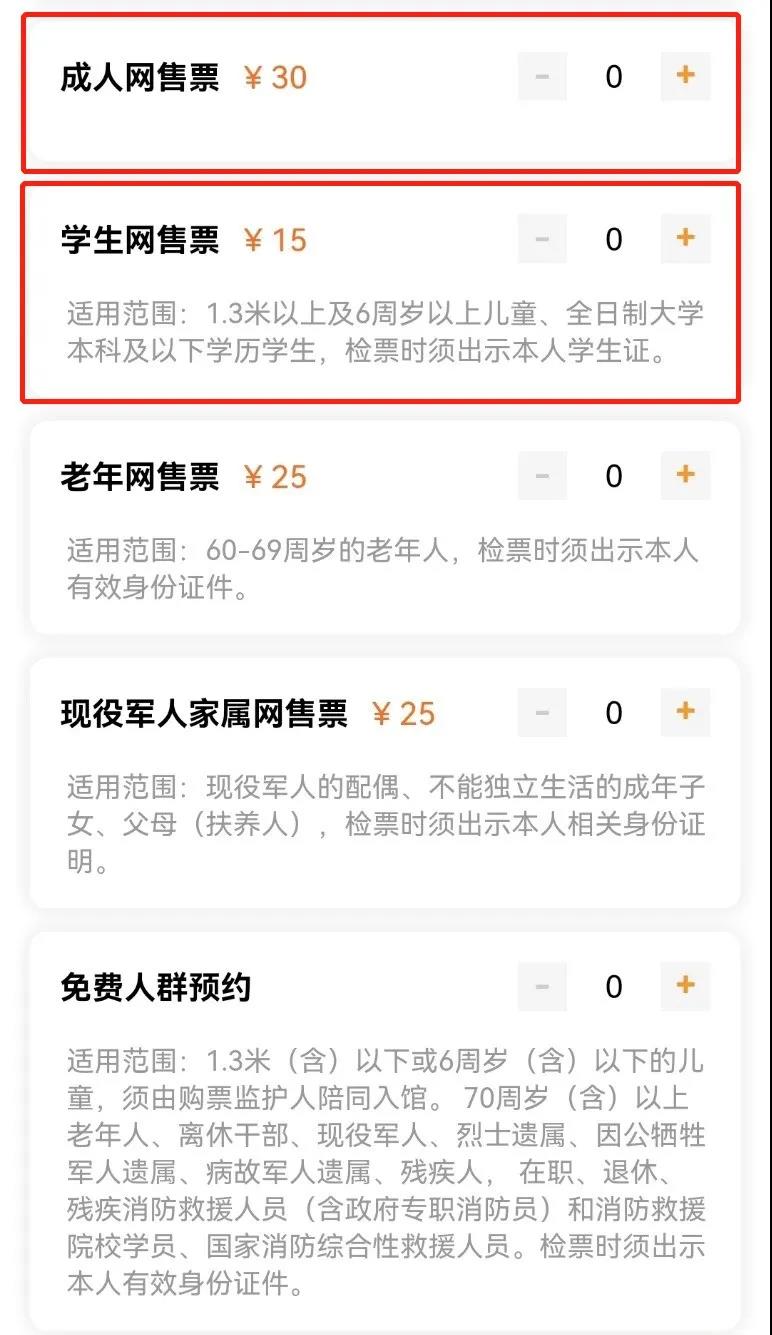Add one 免费人群预约 reservation
The image size is (772, 1335).
click(x=685, y=986)
